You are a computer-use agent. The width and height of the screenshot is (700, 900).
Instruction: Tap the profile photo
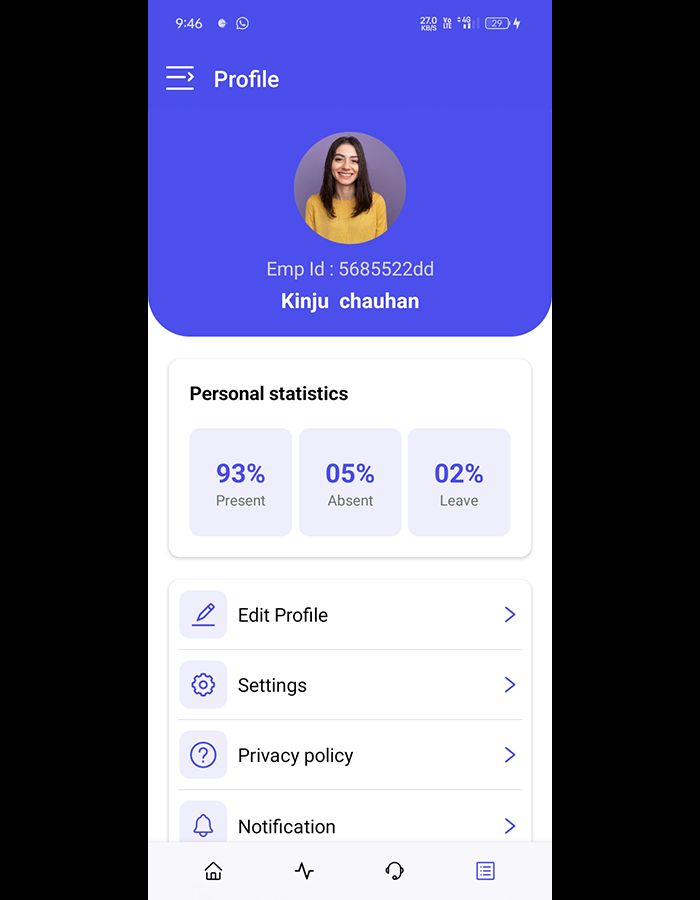click(x=350, y=188)
